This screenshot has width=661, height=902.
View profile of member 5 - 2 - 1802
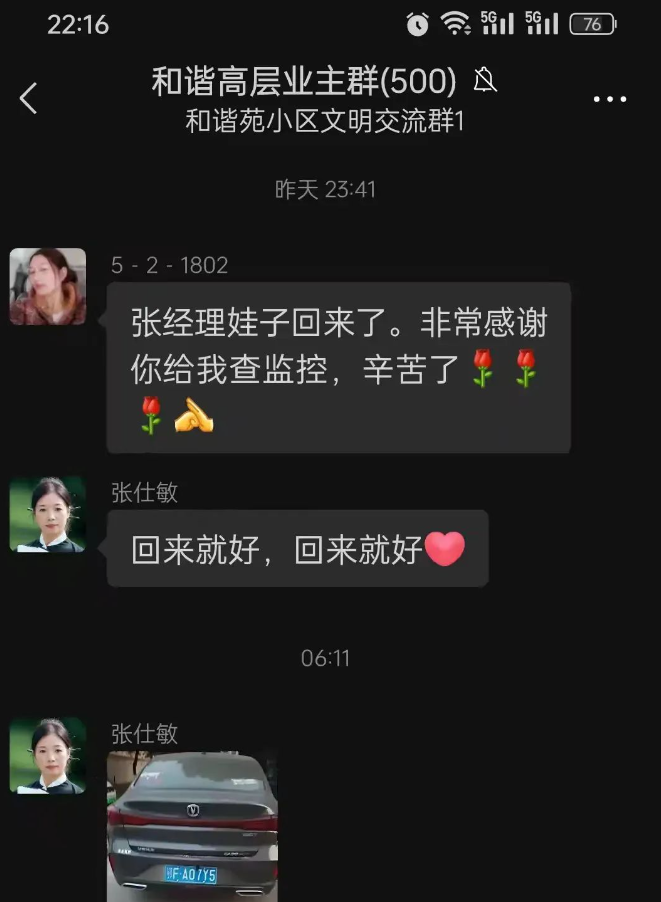coord(47,286)
